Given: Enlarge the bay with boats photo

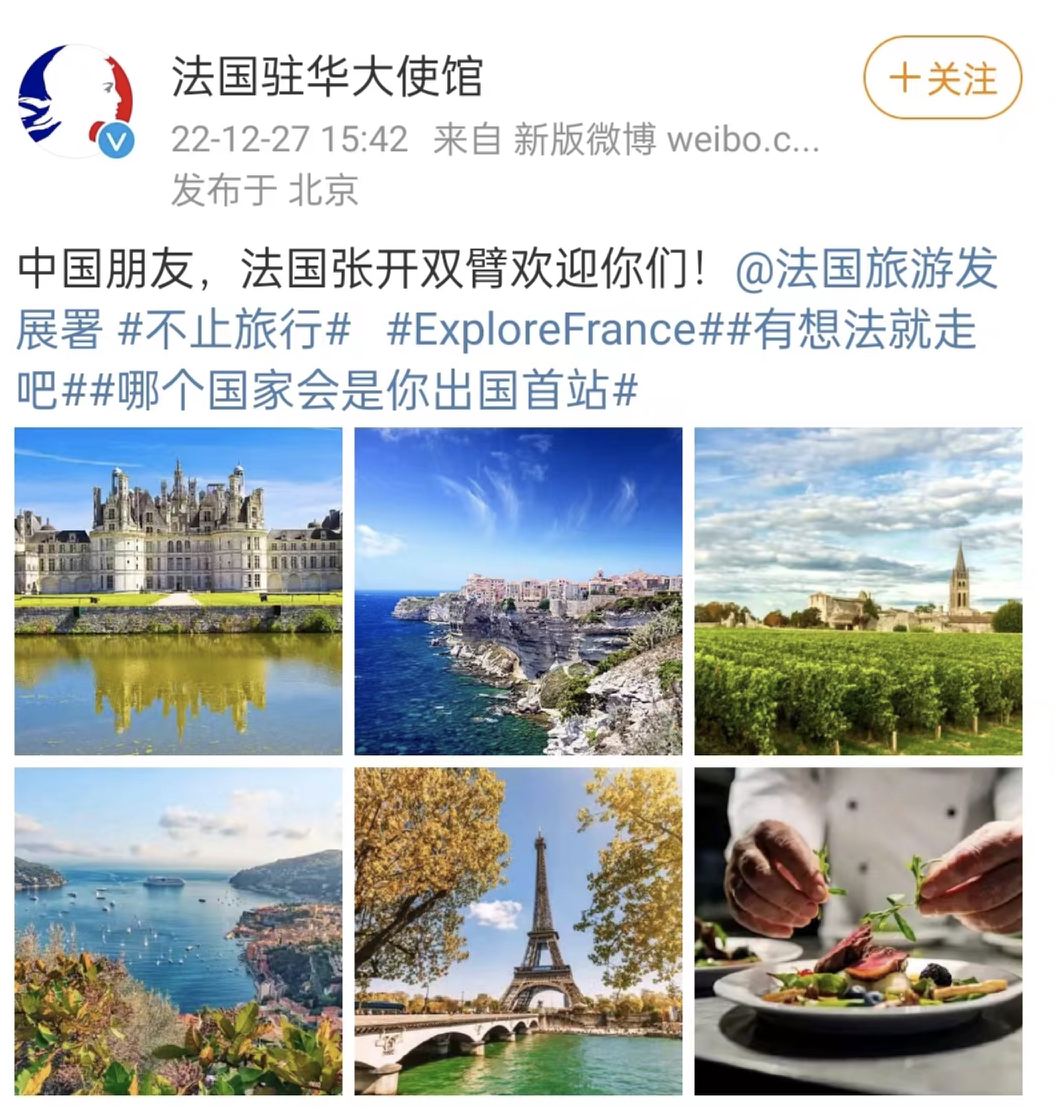Looking at the screenshot, I should [x=178, y=931].
